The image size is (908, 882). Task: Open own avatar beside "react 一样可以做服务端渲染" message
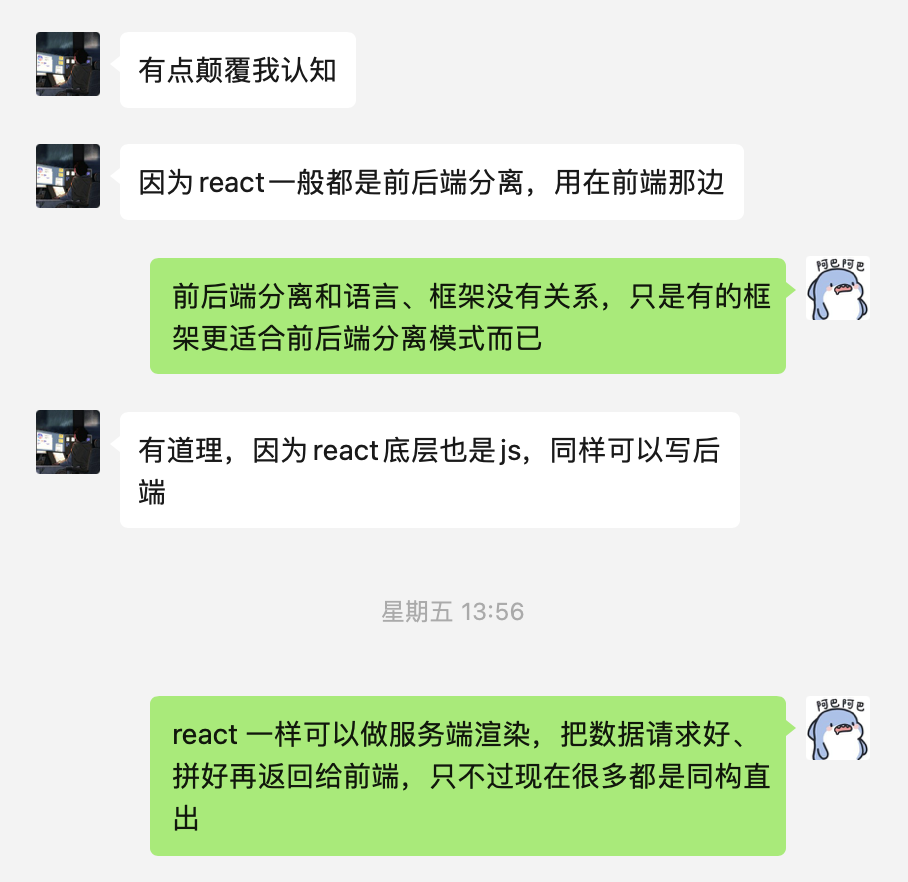838,728
